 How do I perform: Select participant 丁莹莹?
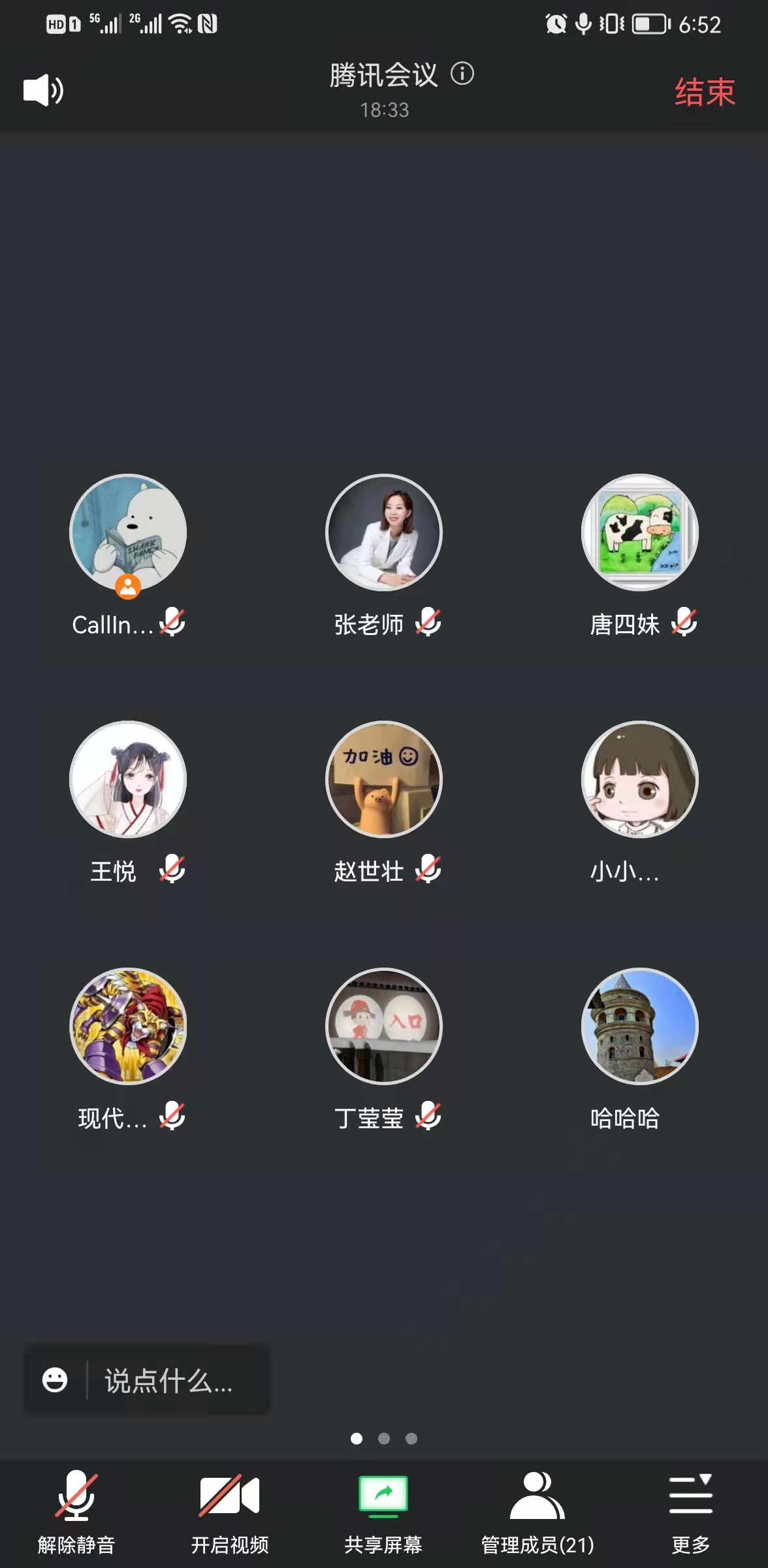click(384, 1027)
